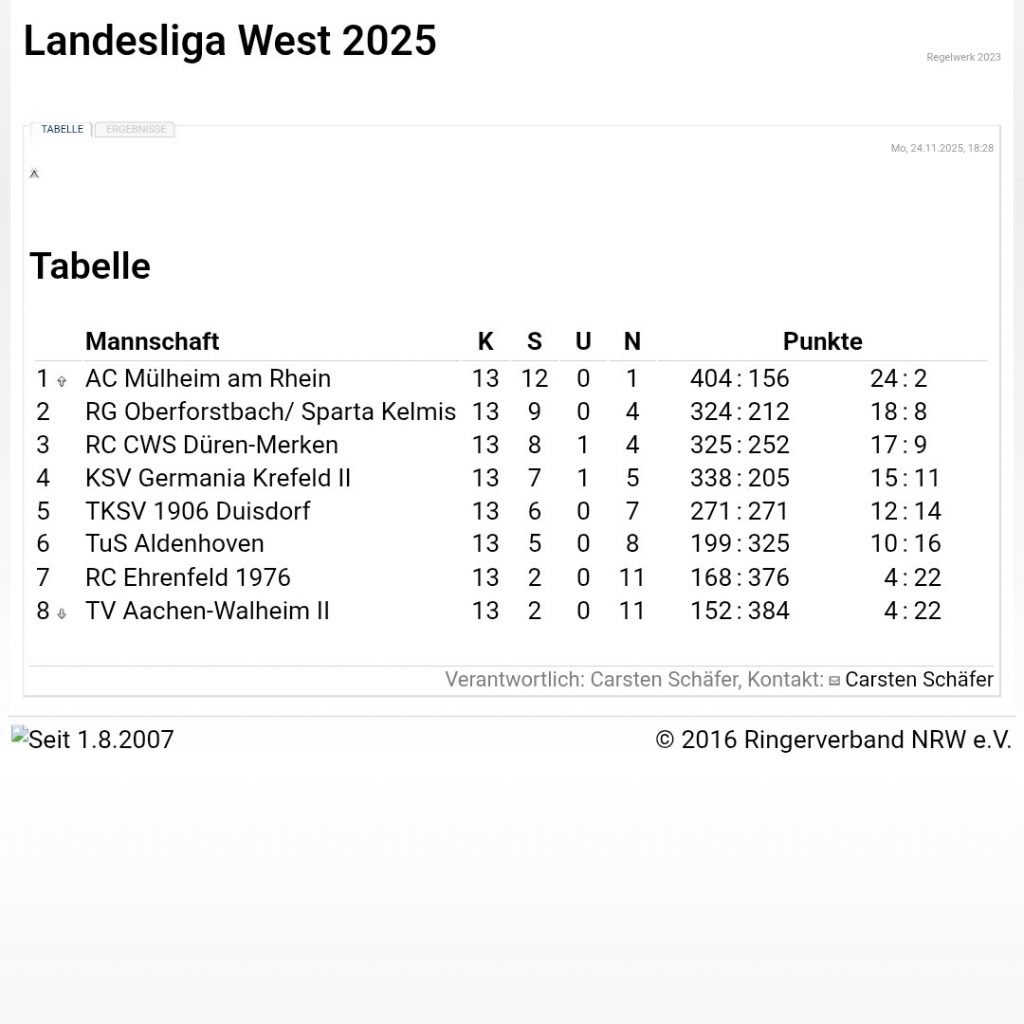Open the Carsten Schäfer contact link

(x=918, y=680)
